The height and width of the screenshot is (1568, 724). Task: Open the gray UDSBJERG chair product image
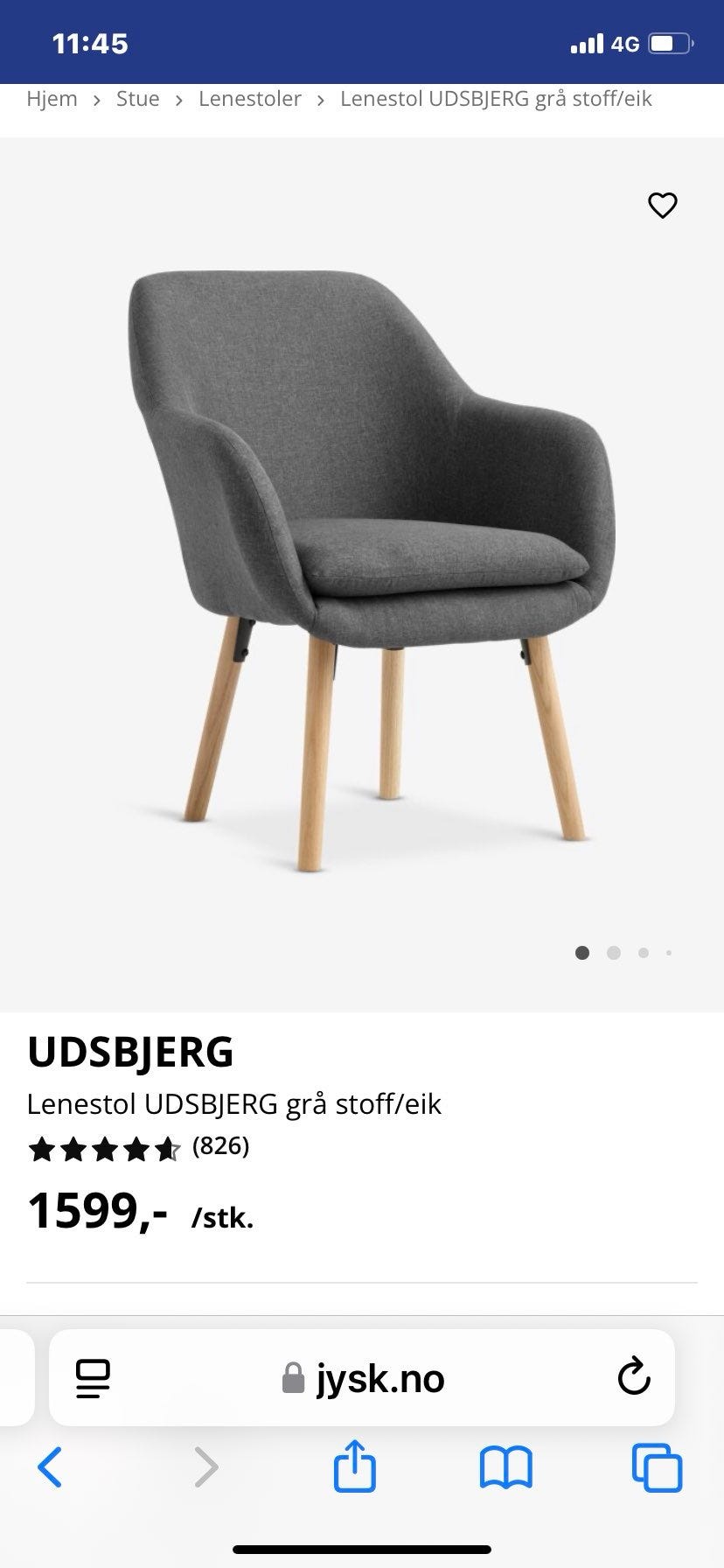click(x=372, y=570)
